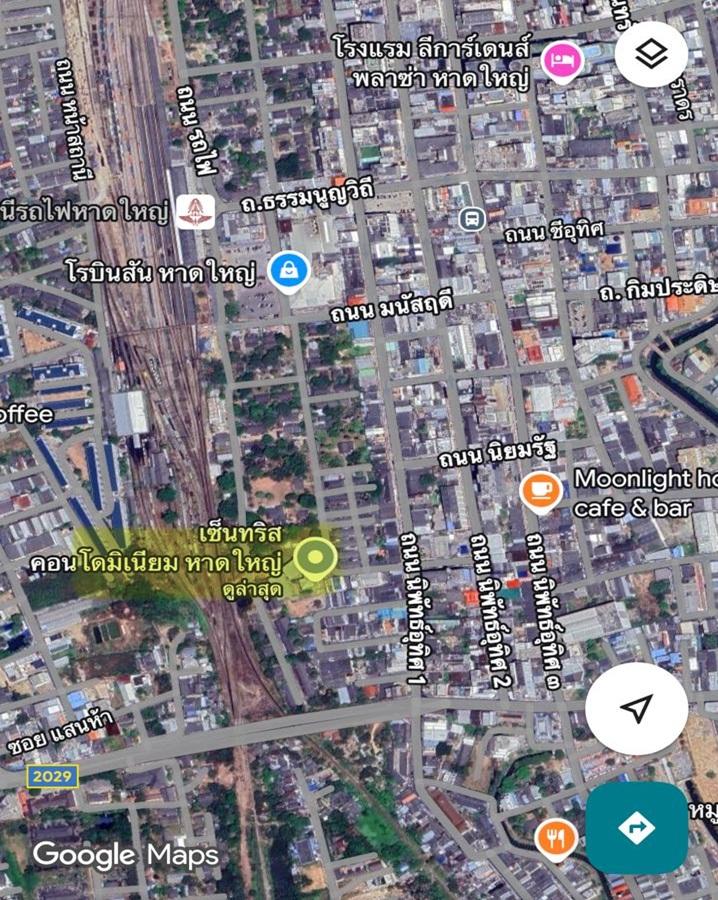Open the orange restaurant pin
Screen dimensions: 718x900
555,838
